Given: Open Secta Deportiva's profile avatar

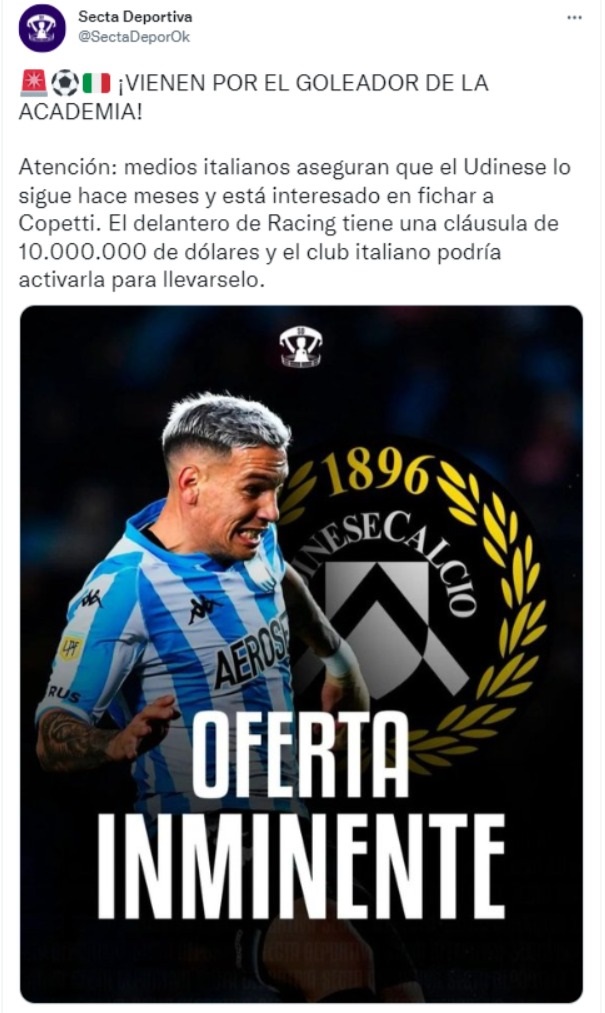Looking at the screenshot, I should (x=42, y=28).
